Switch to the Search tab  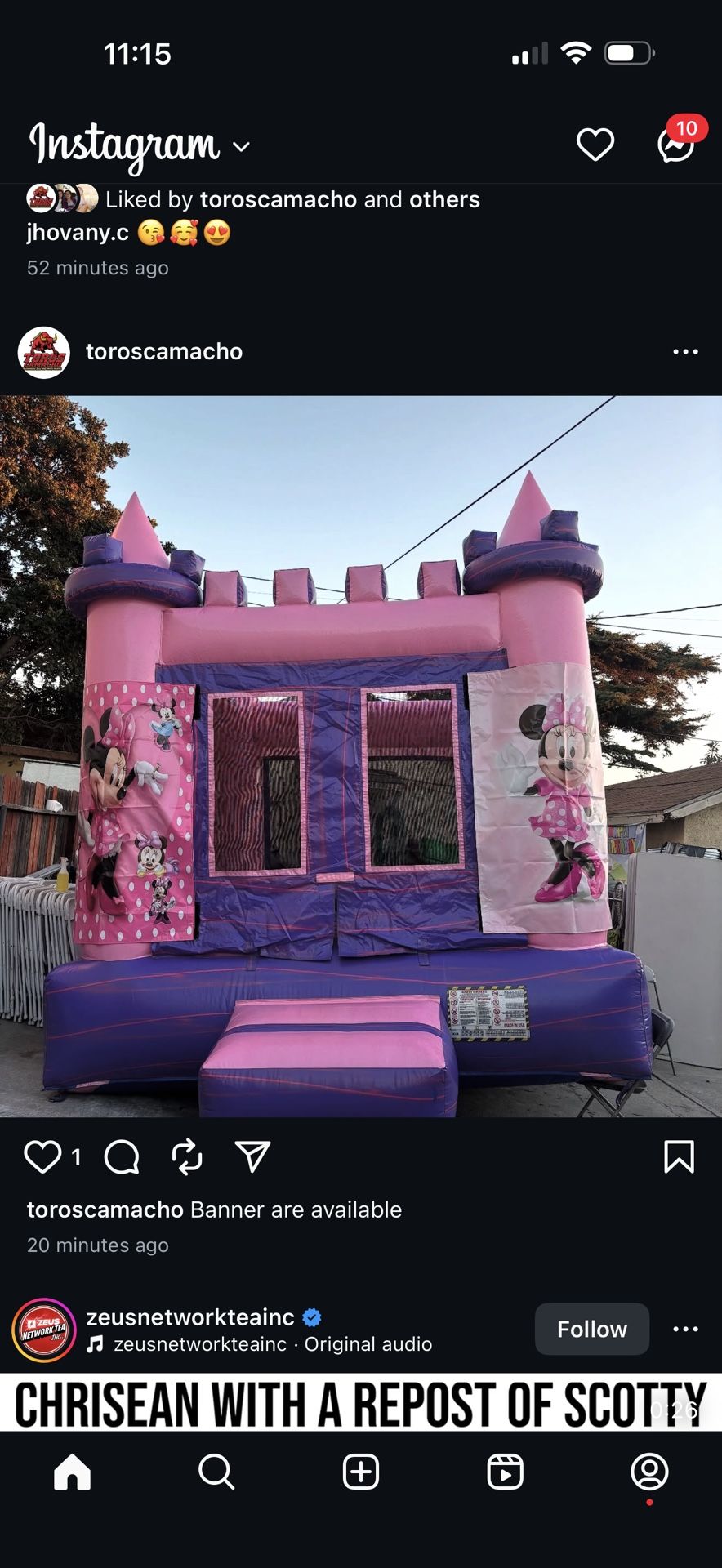click(x=216, y=1472)
